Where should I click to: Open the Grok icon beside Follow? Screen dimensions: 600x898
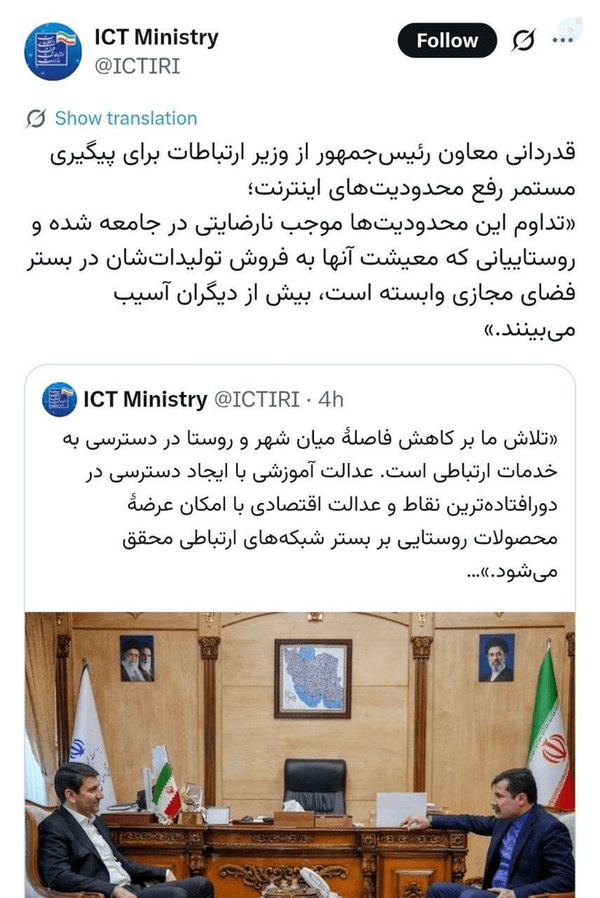(523, 41)
